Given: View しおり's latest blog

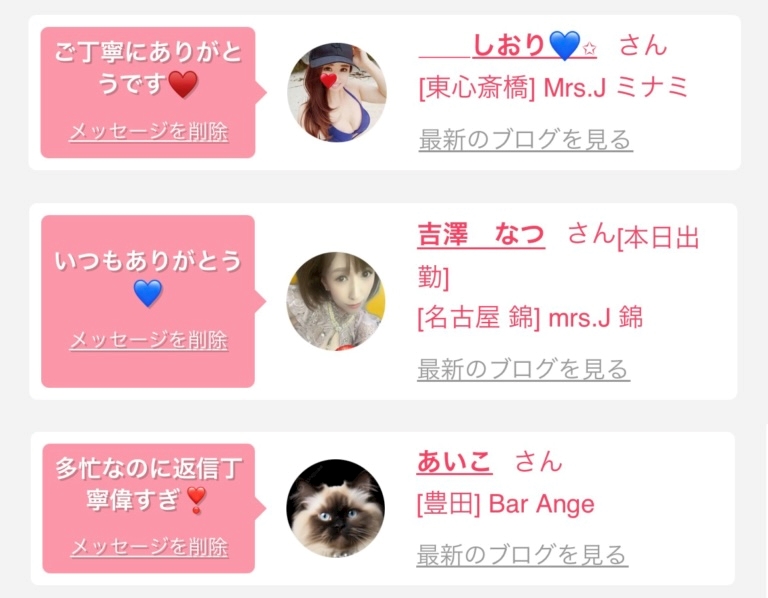Looking at the screenshot, I should (x=526, y=140).
